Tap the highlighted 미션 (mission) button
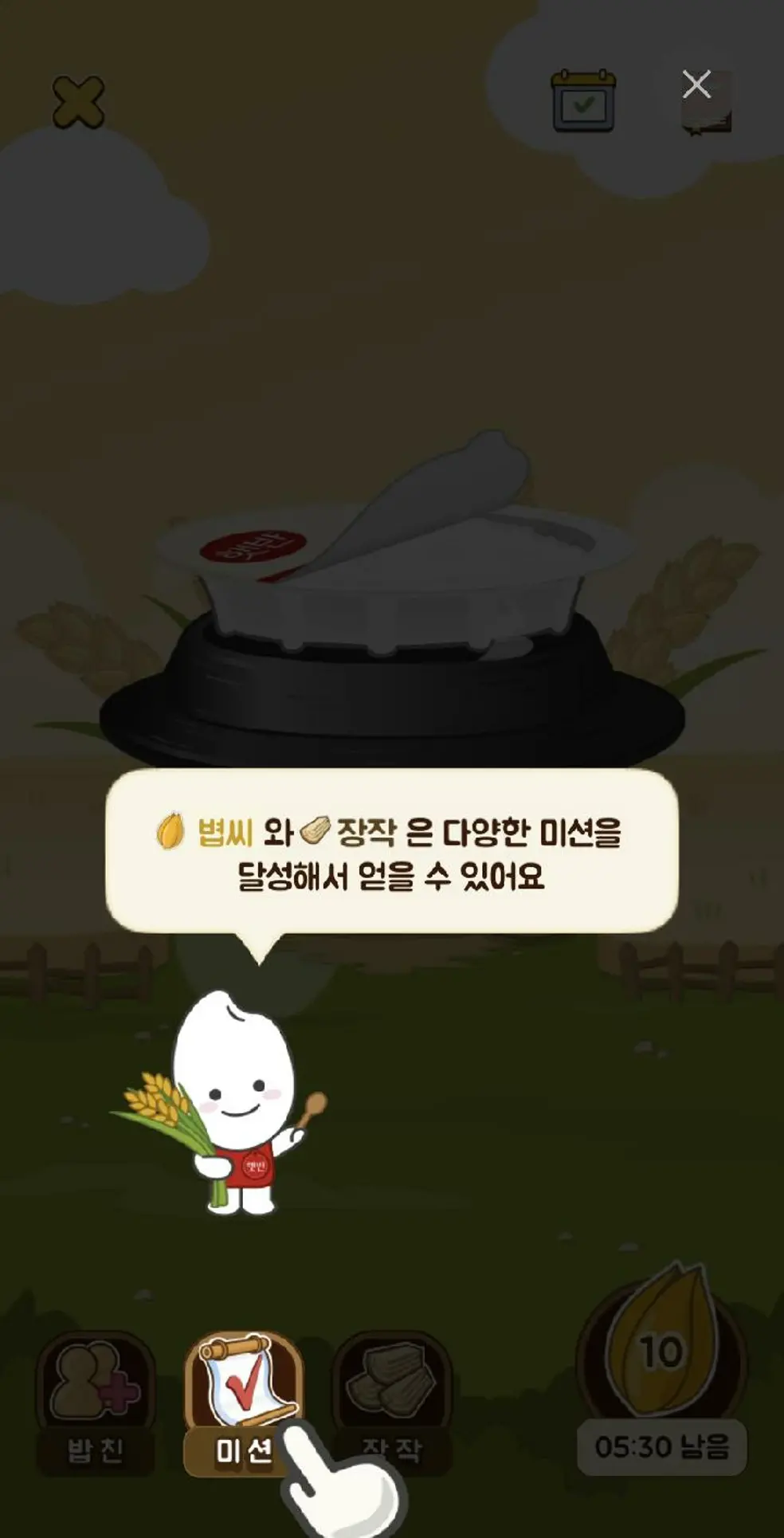 pos(244,1404)
